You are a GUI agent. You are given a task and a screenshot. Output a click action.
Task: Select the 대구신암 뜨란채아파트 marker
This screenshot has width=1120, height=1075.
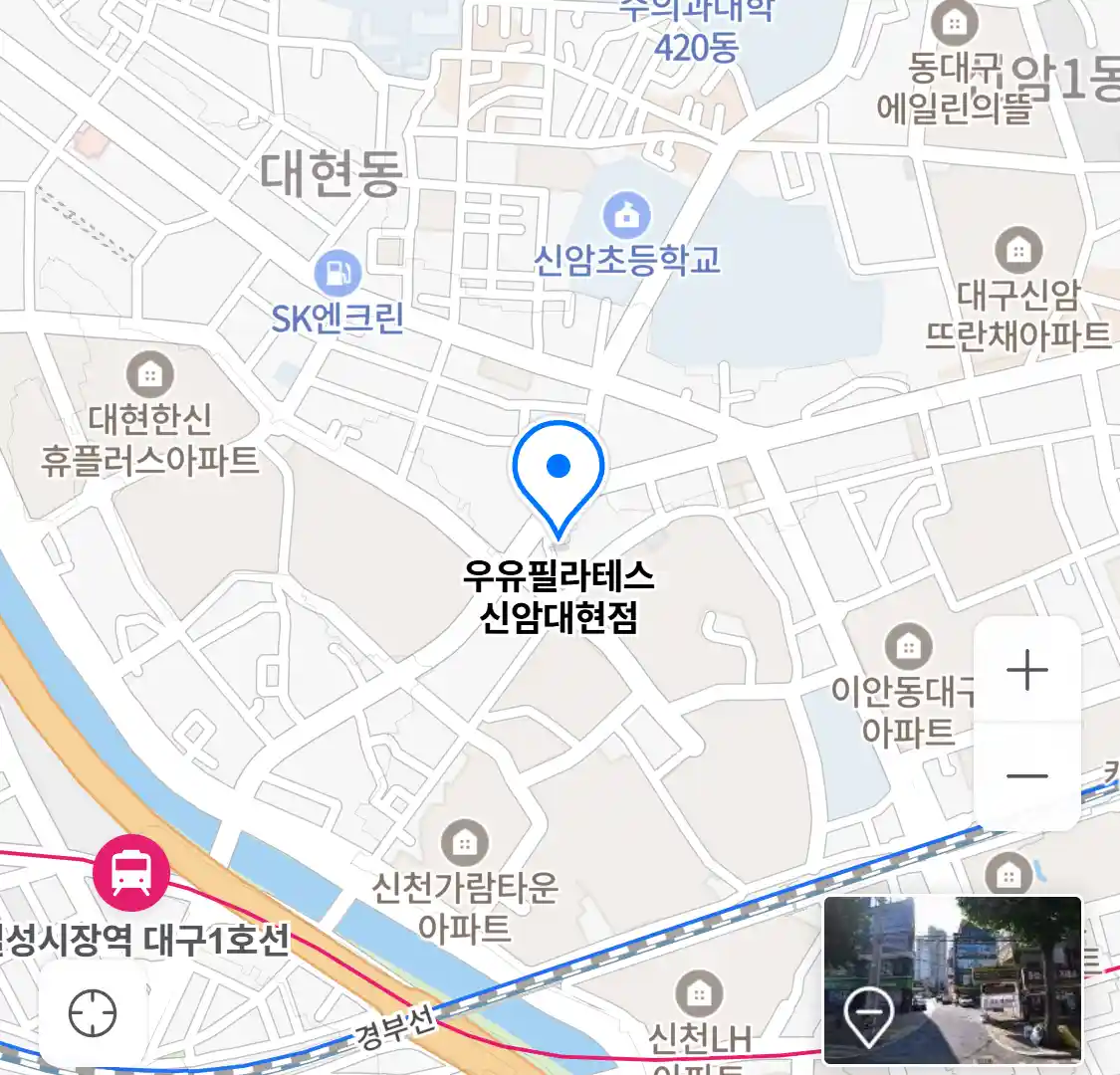coord(1018,251)
